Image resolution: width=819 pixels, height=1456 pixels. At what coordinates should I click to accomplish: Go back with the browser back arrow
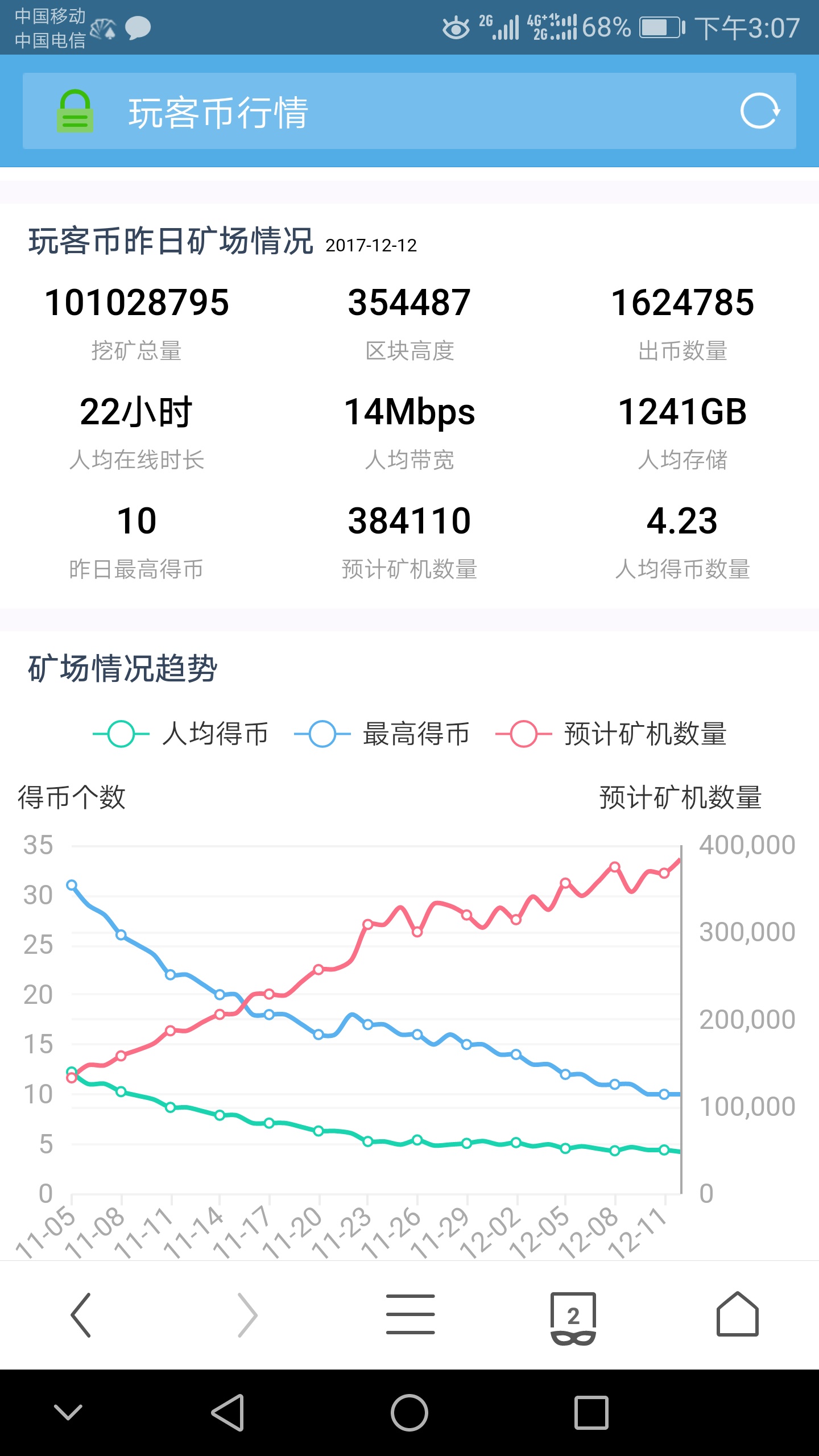tap(81, 1315)
